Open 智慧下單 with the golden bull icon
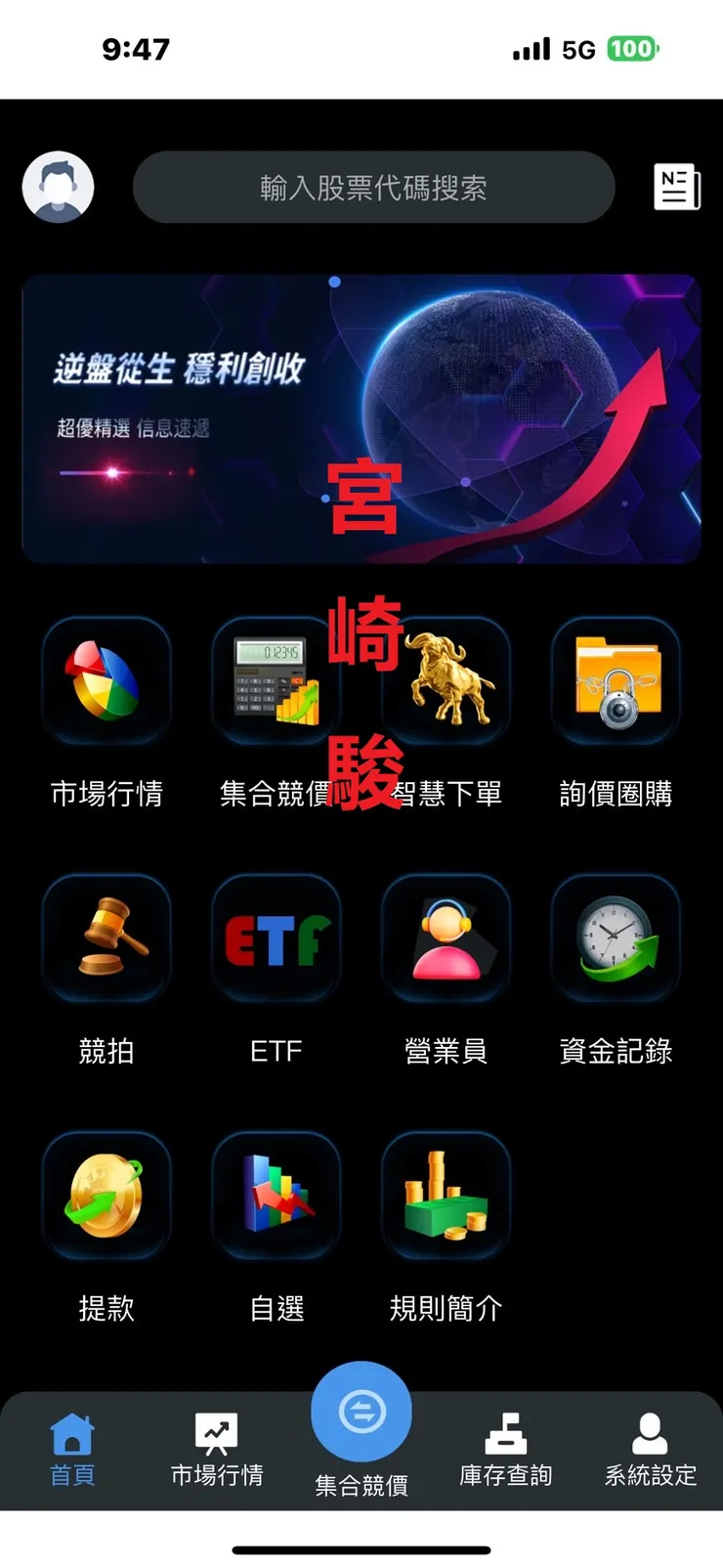Viewport: 723px width, 1568px height. pos(446,681)
